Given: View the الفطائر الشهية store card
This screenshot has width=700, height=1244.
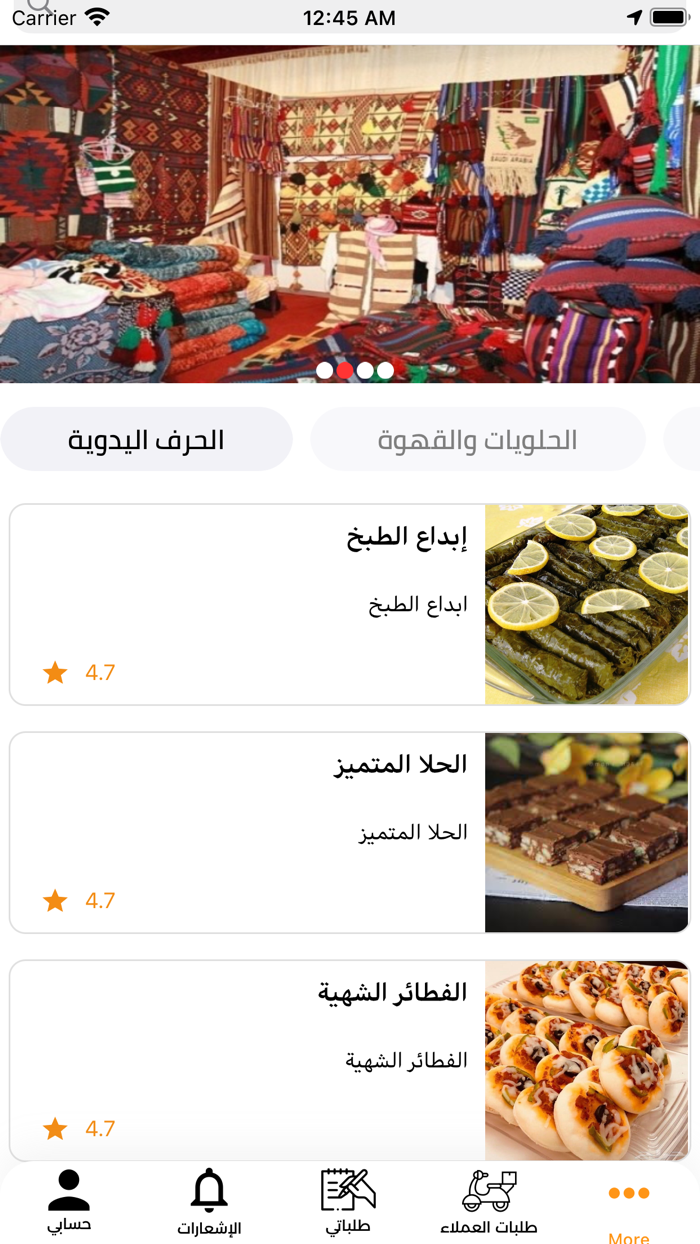Looking at the screenshot, I should click(x=350, y=1060).
